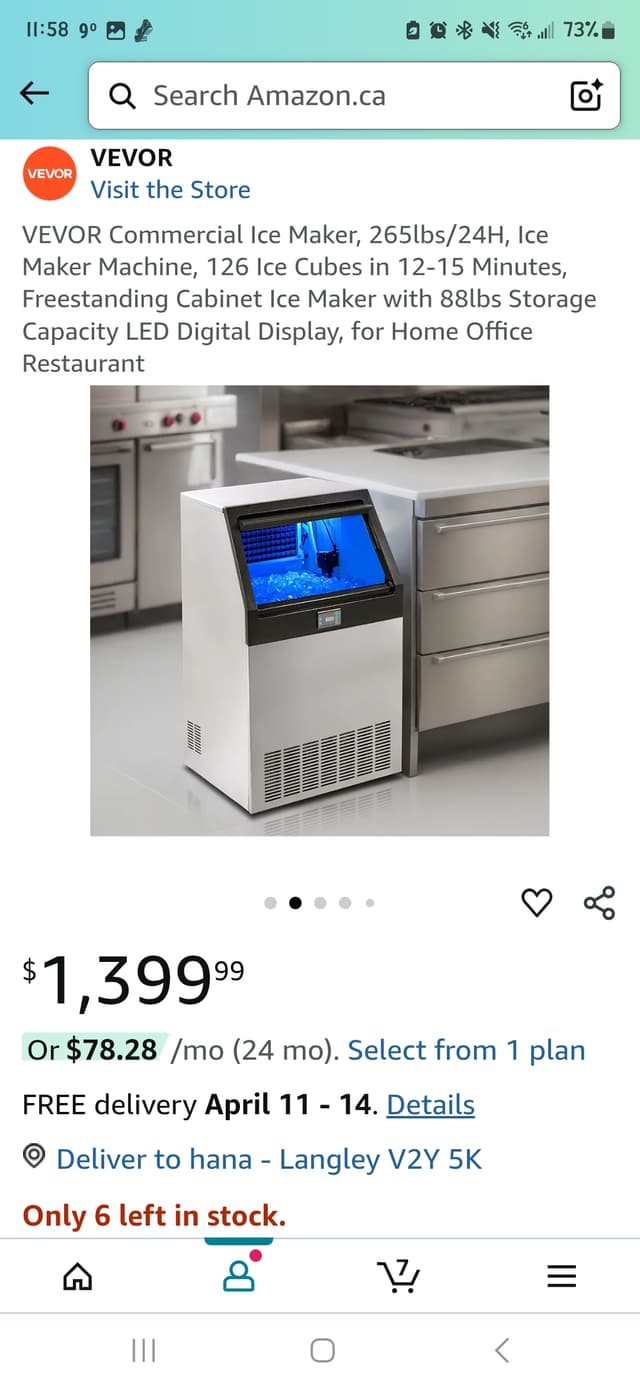Open delivery Details link

430,1104
